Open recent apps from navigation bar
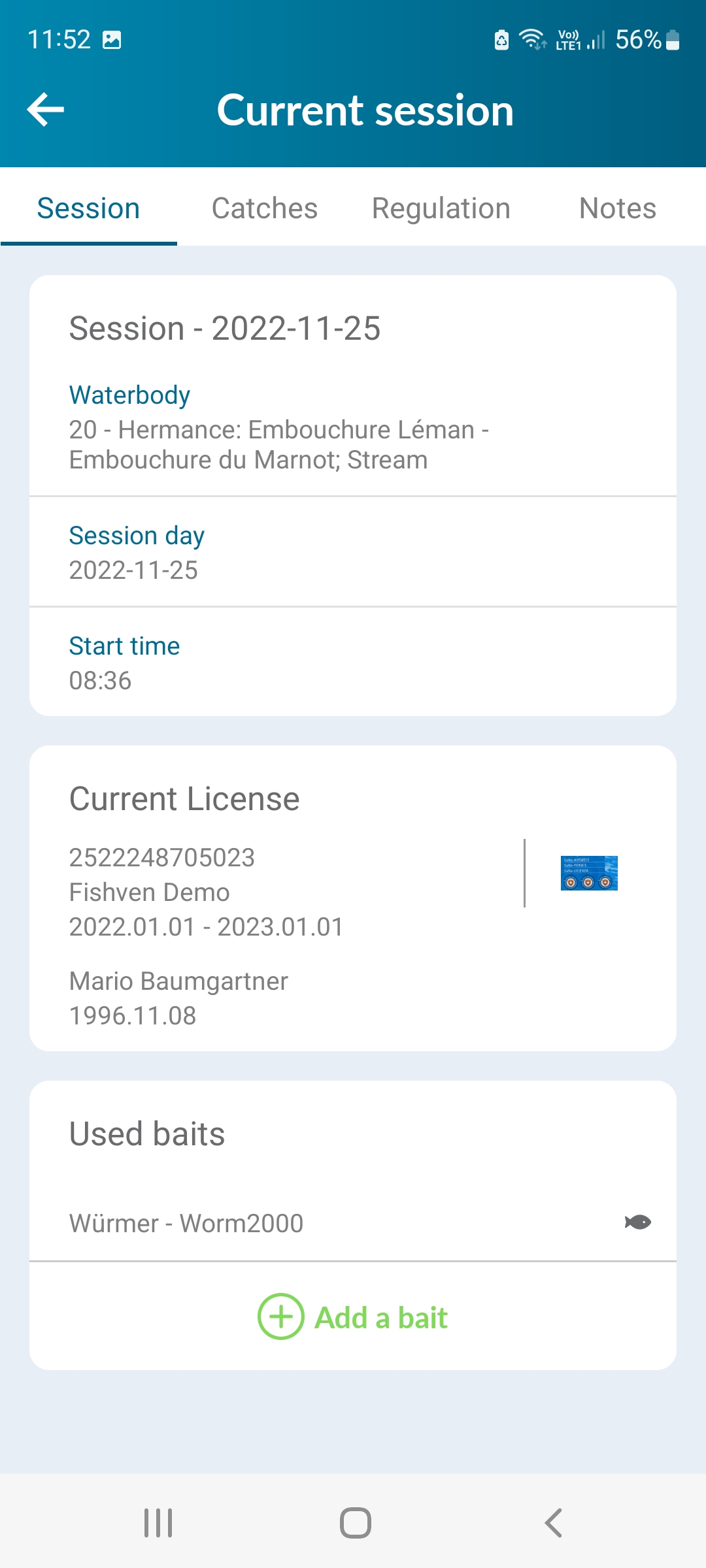 [x=158, y=1523]
